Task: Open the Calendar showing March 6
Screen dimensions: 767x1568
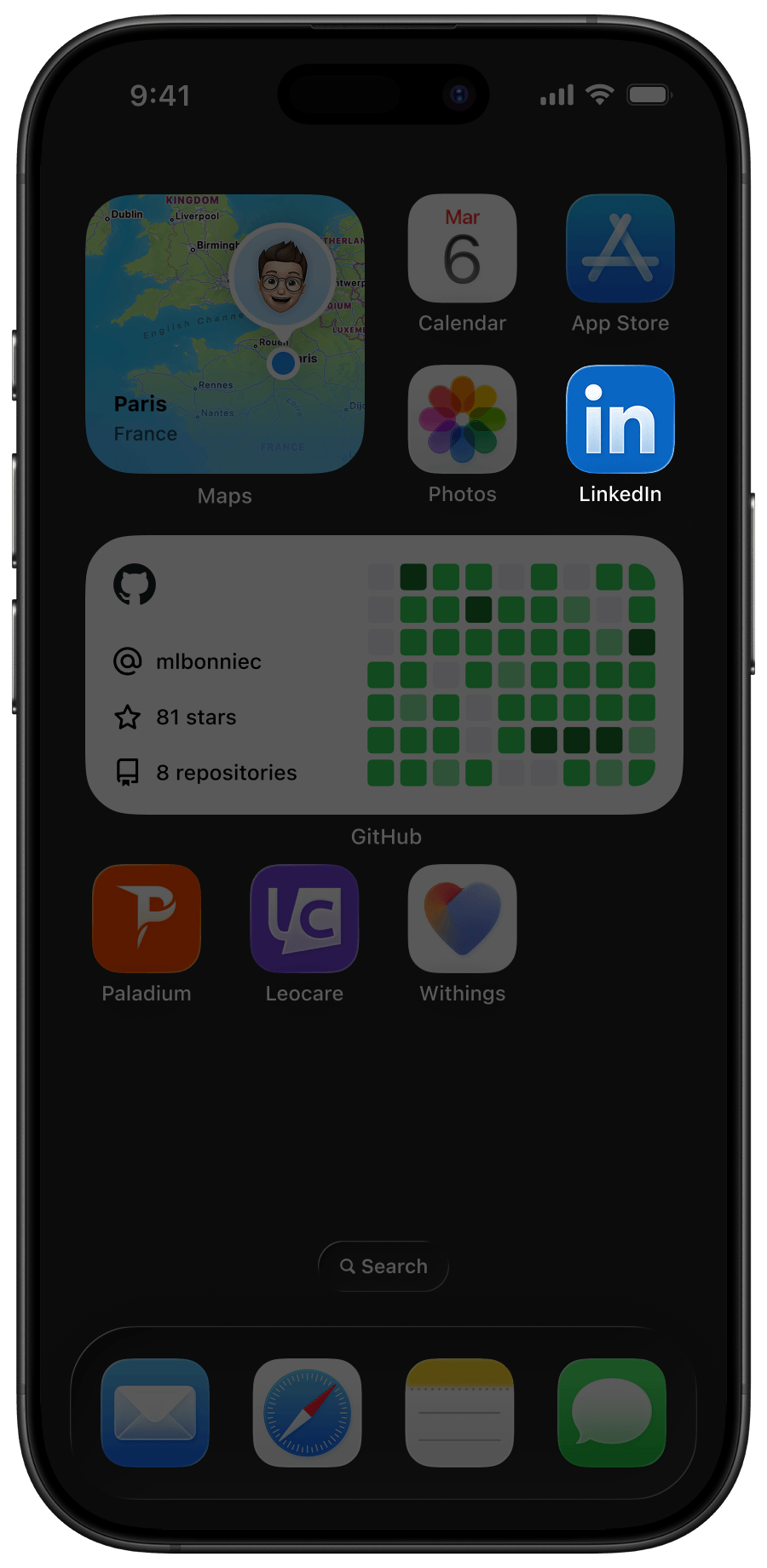Action: point(462,249)
